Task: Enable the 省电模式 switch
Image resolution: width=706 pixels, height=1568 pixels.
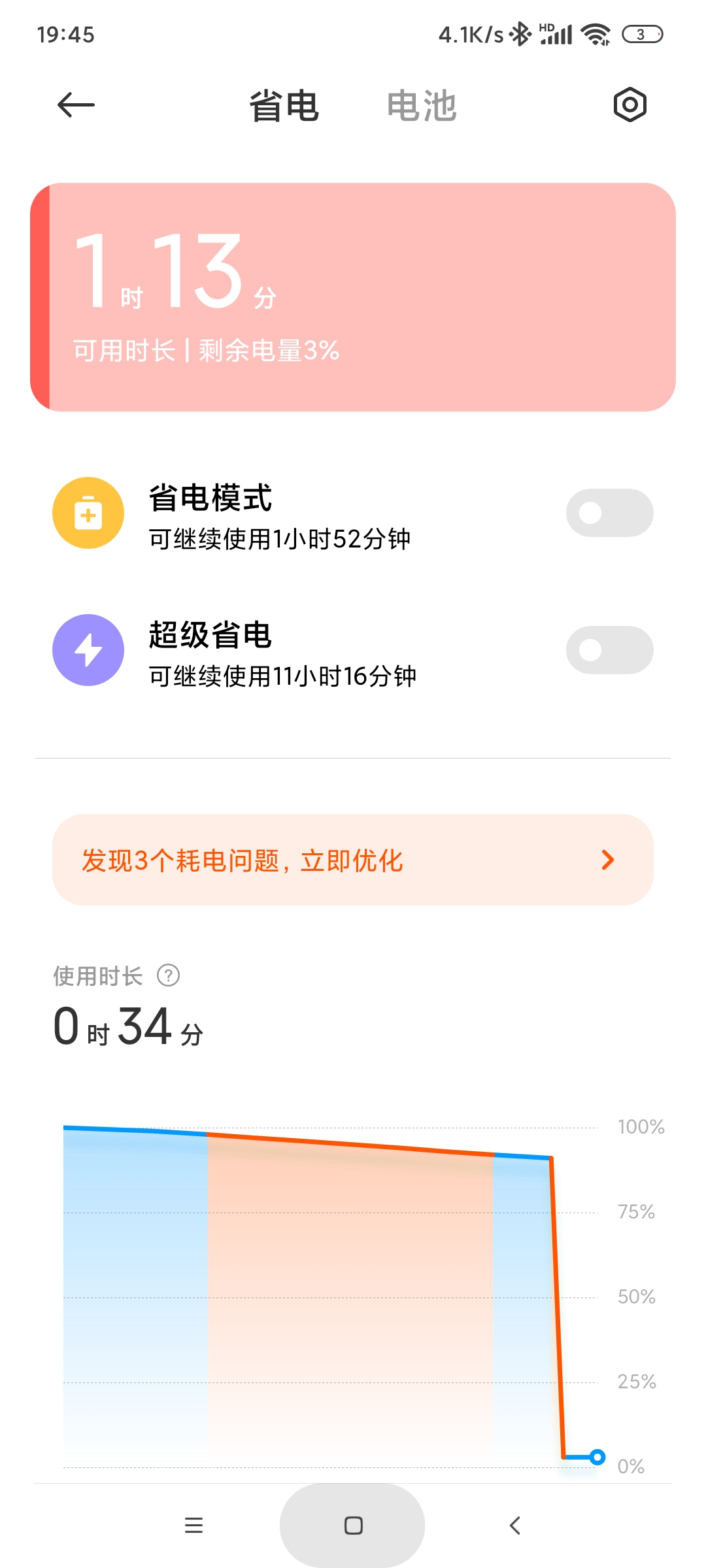Action: coord(609,513)
